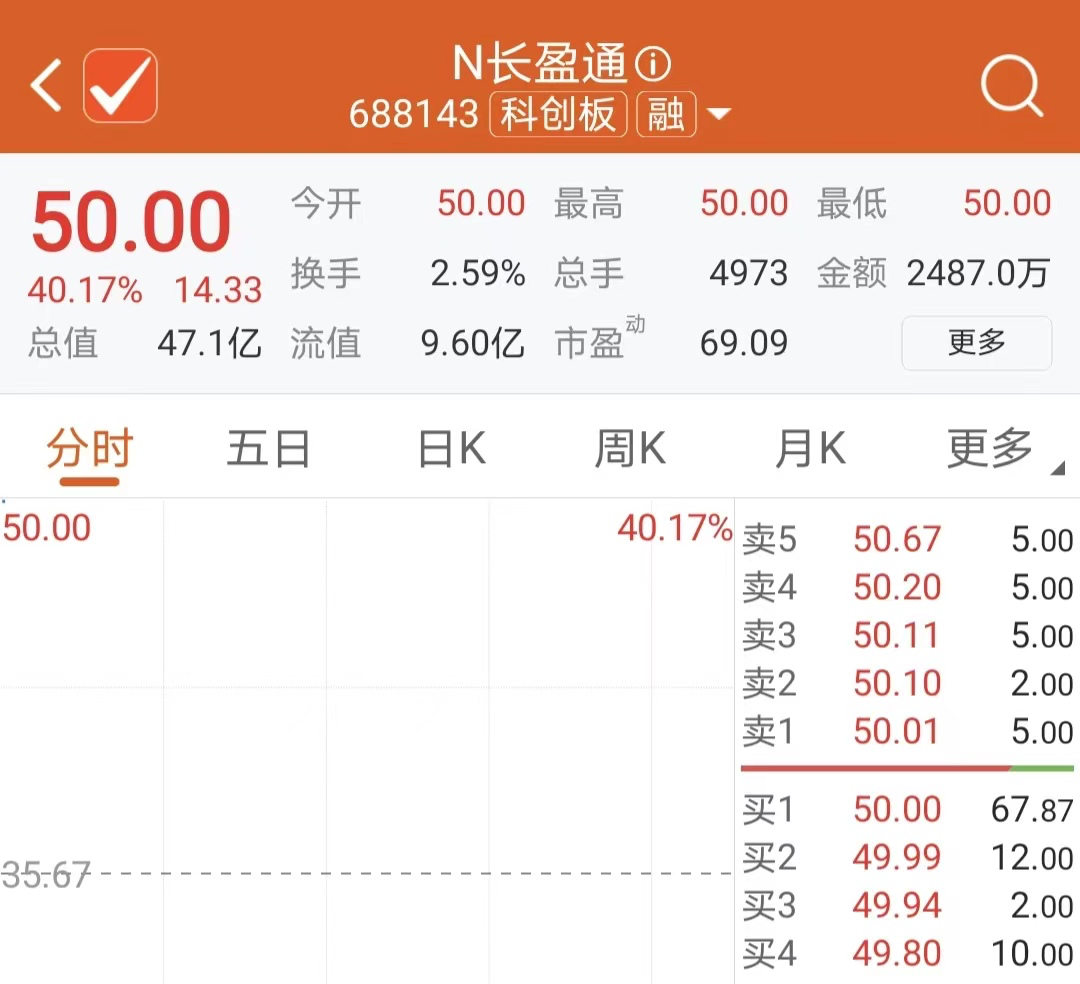1080x984 pixels.
Task: Select the 月K chart tab
Action: click(810, 451)
